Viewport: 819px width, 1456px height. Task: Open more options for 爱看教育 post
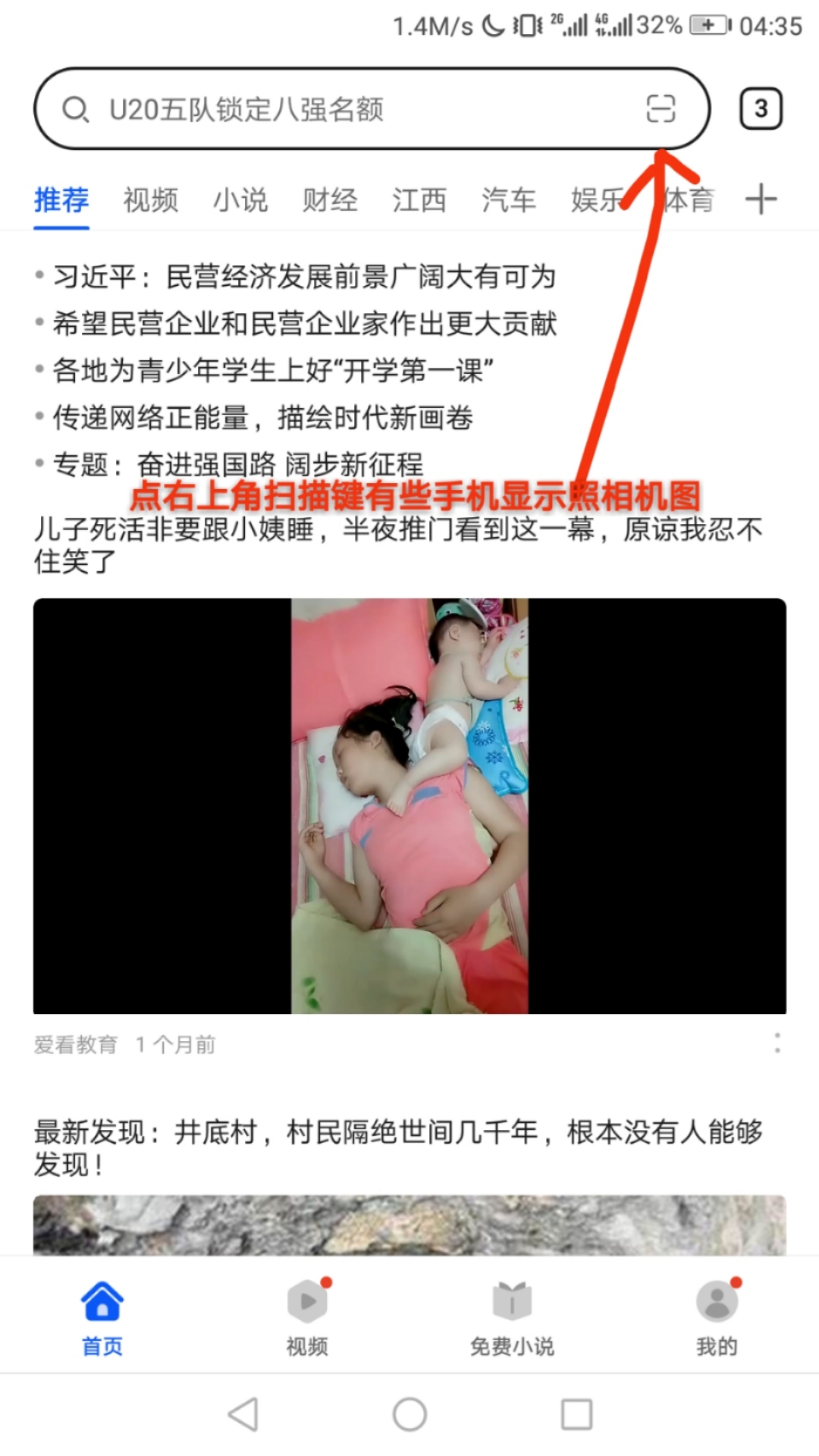(777, 1043)
